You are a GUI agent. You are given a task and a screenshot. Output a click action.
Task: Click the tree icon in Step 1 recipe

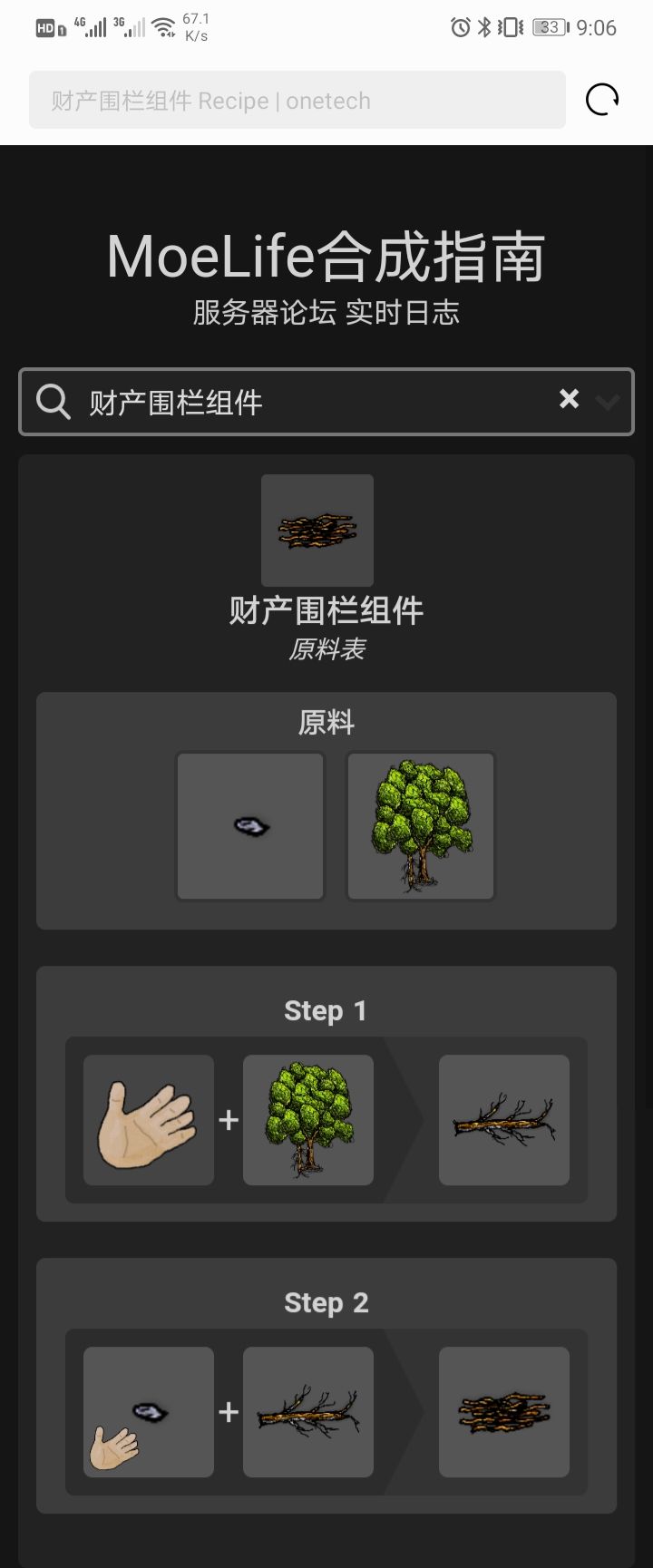pyautogui.click(x=308, y=1120)
